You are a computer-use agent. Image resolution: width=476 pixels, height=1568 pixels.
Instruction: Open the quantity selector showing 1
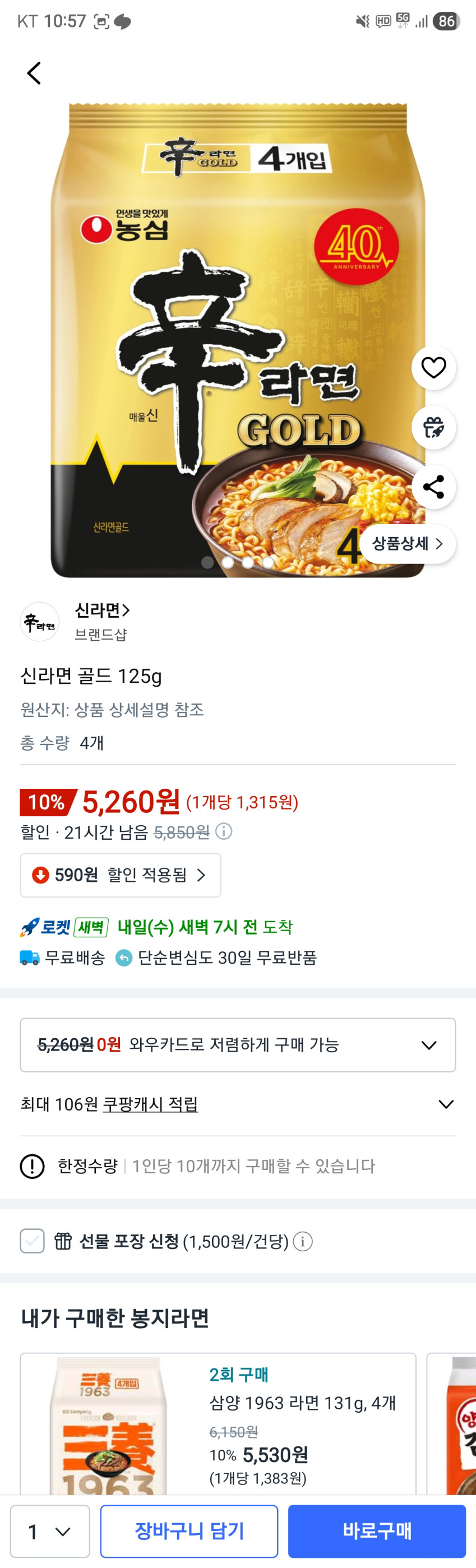50,1531
